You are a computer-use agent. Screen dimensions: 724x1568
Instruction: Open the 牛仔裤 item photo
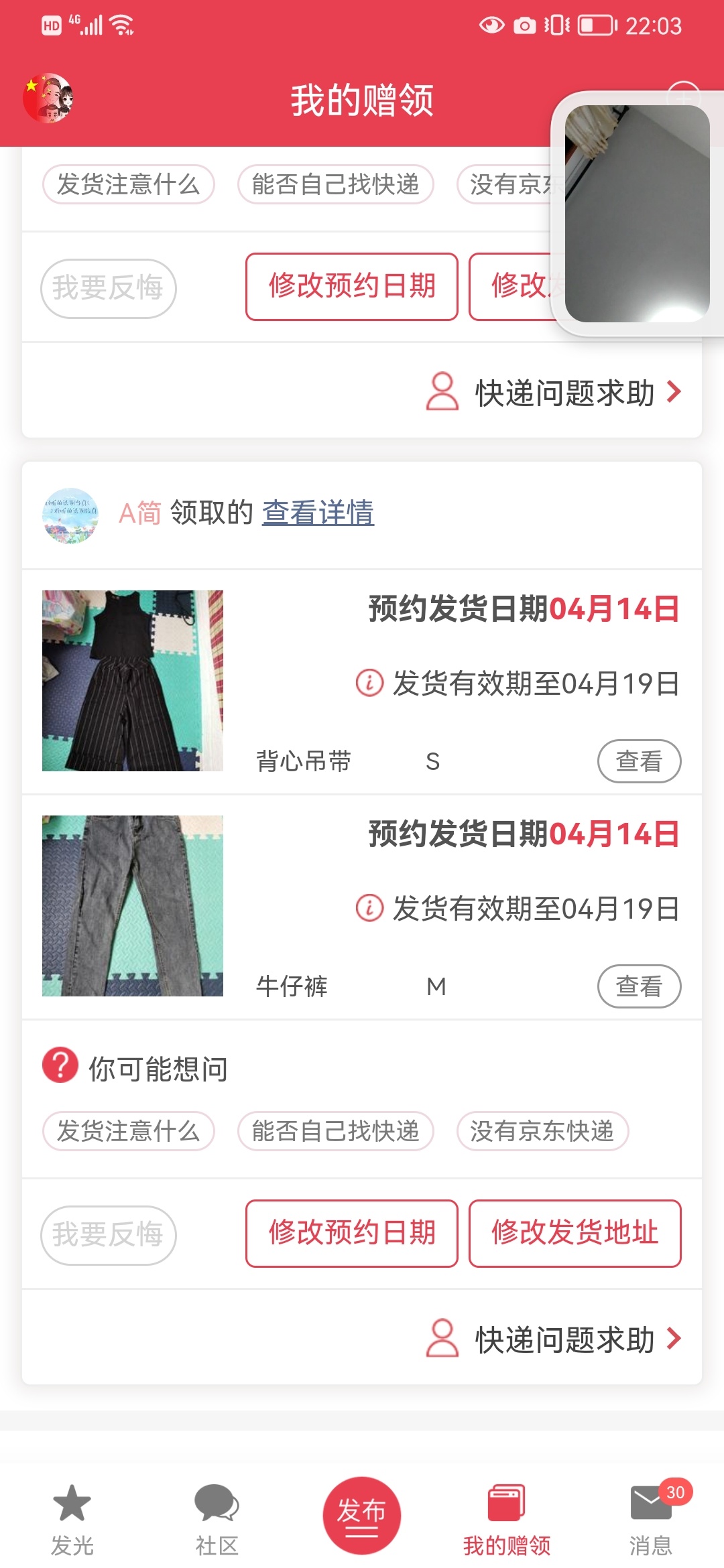[x=133, y=906]
